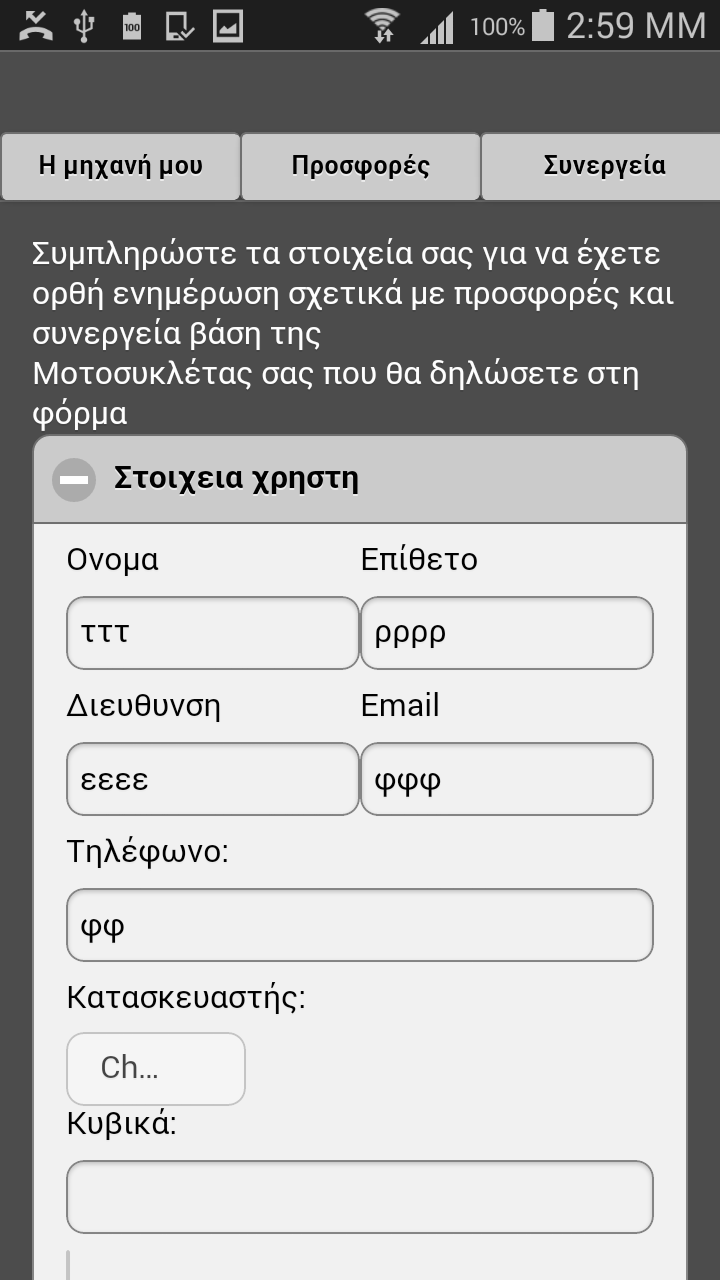Select the Email input box

click(506, 779)
